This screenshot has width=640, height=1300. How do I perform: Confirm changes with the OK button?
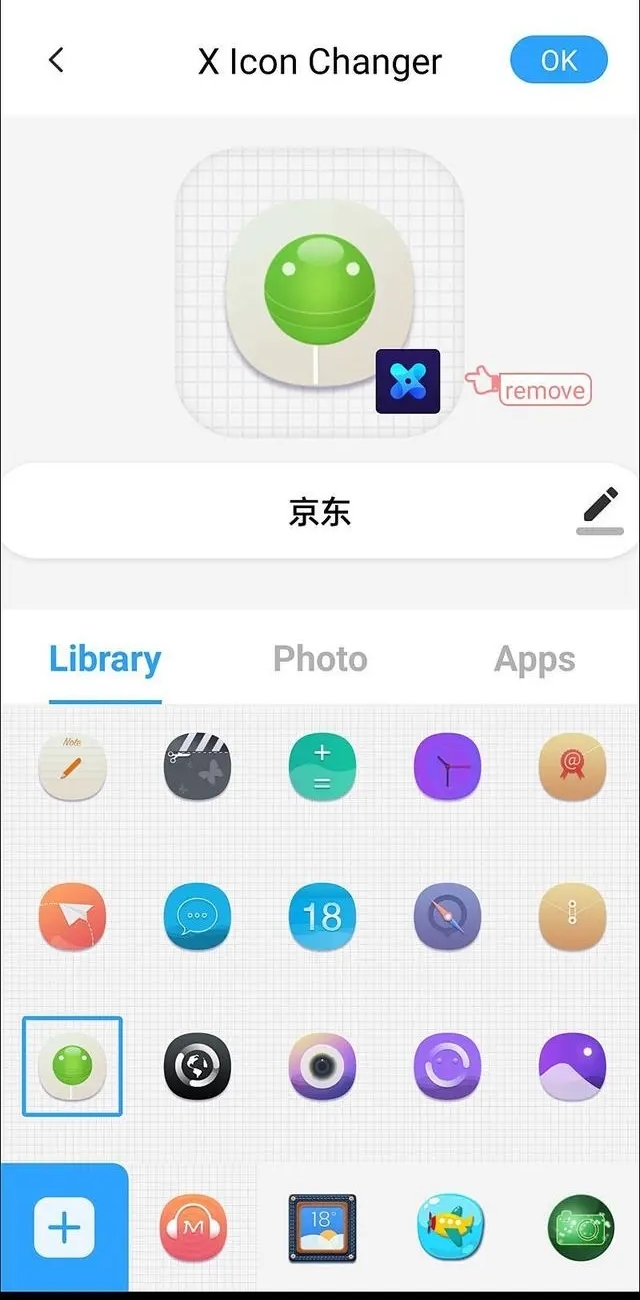[x=558, y=60]
